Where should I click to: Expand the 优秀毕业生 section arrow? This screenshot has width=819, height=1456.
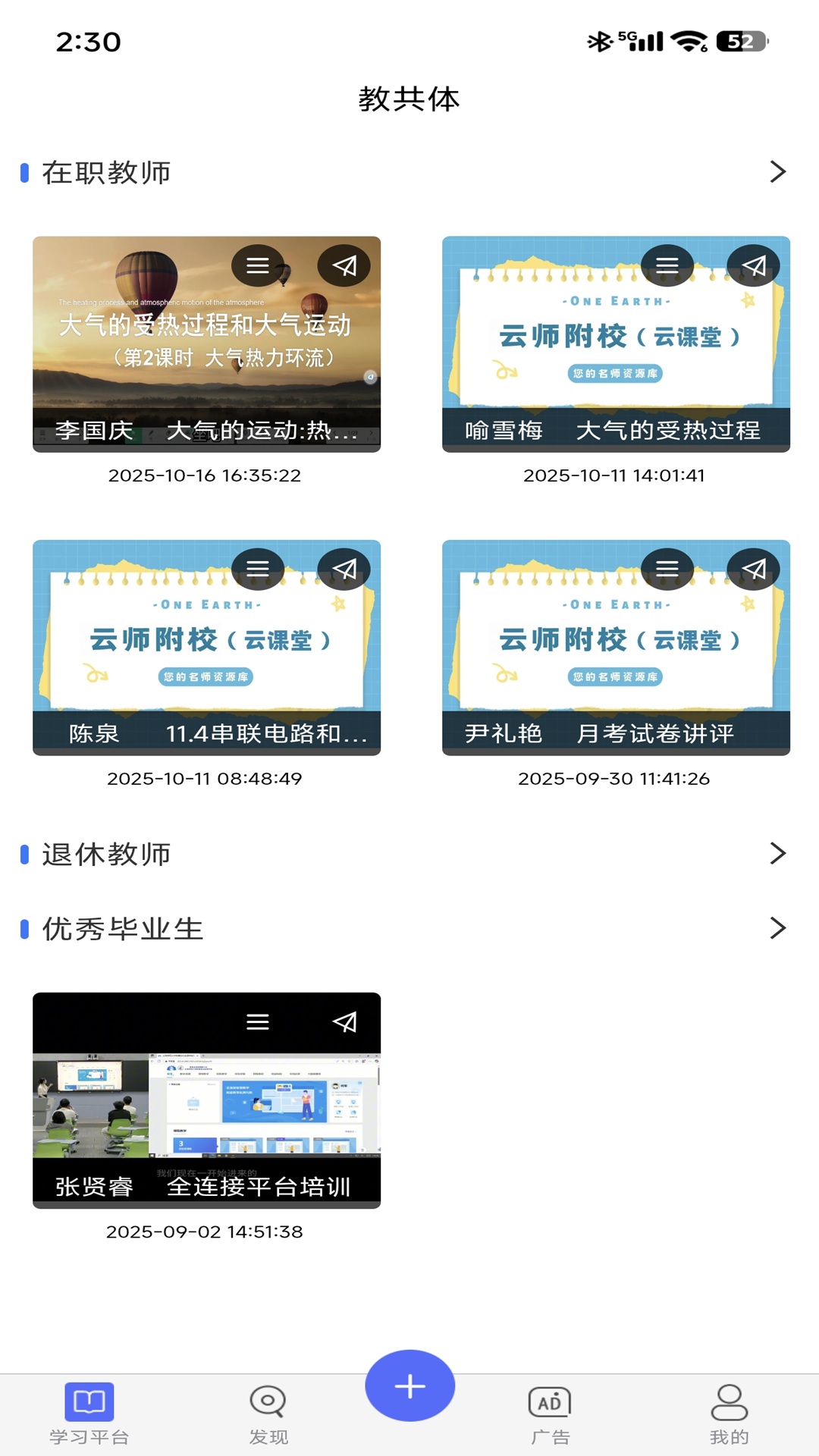click(777, 928)
